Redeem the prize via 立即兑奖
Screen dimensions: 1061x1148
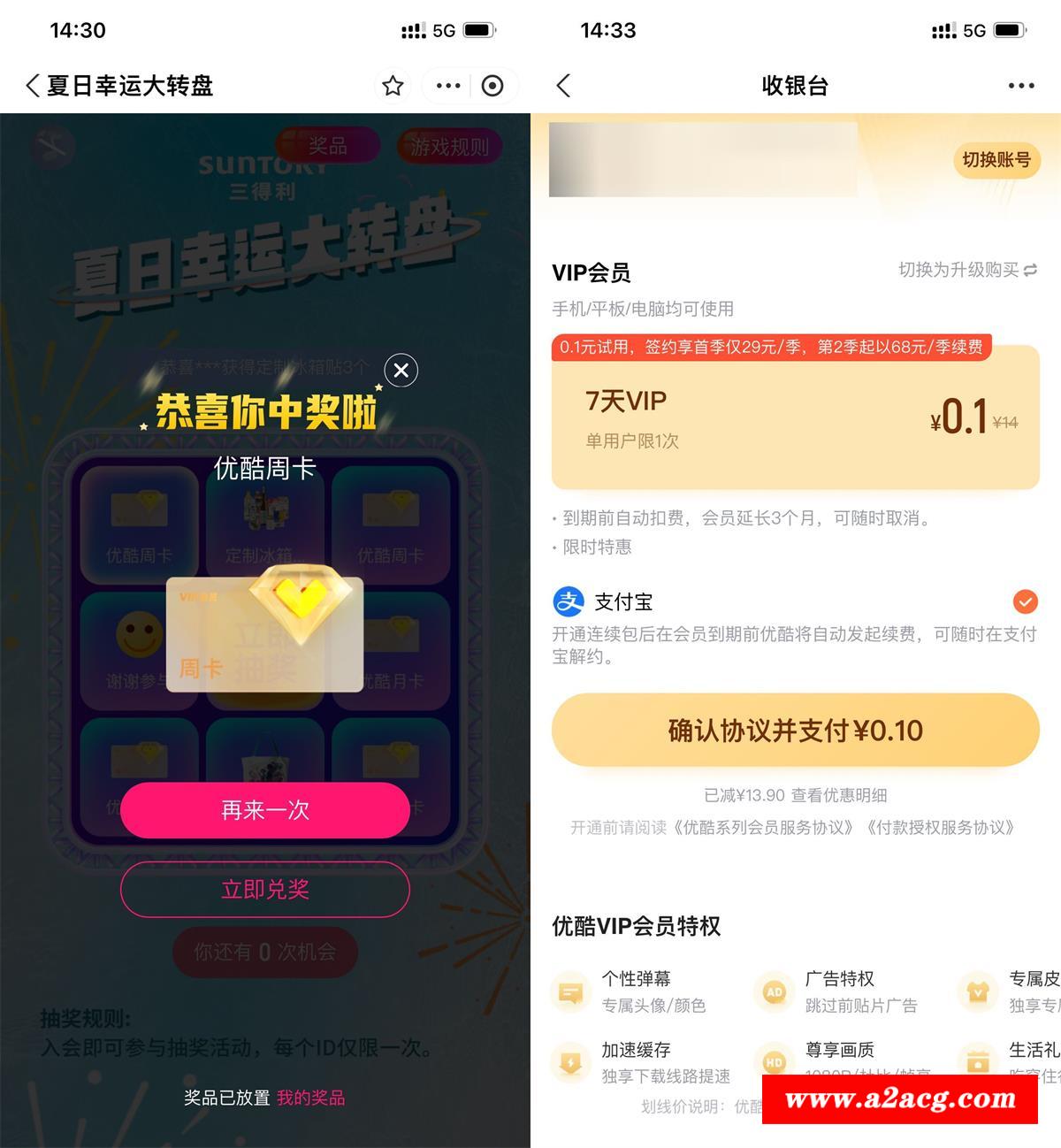(265, 890)
